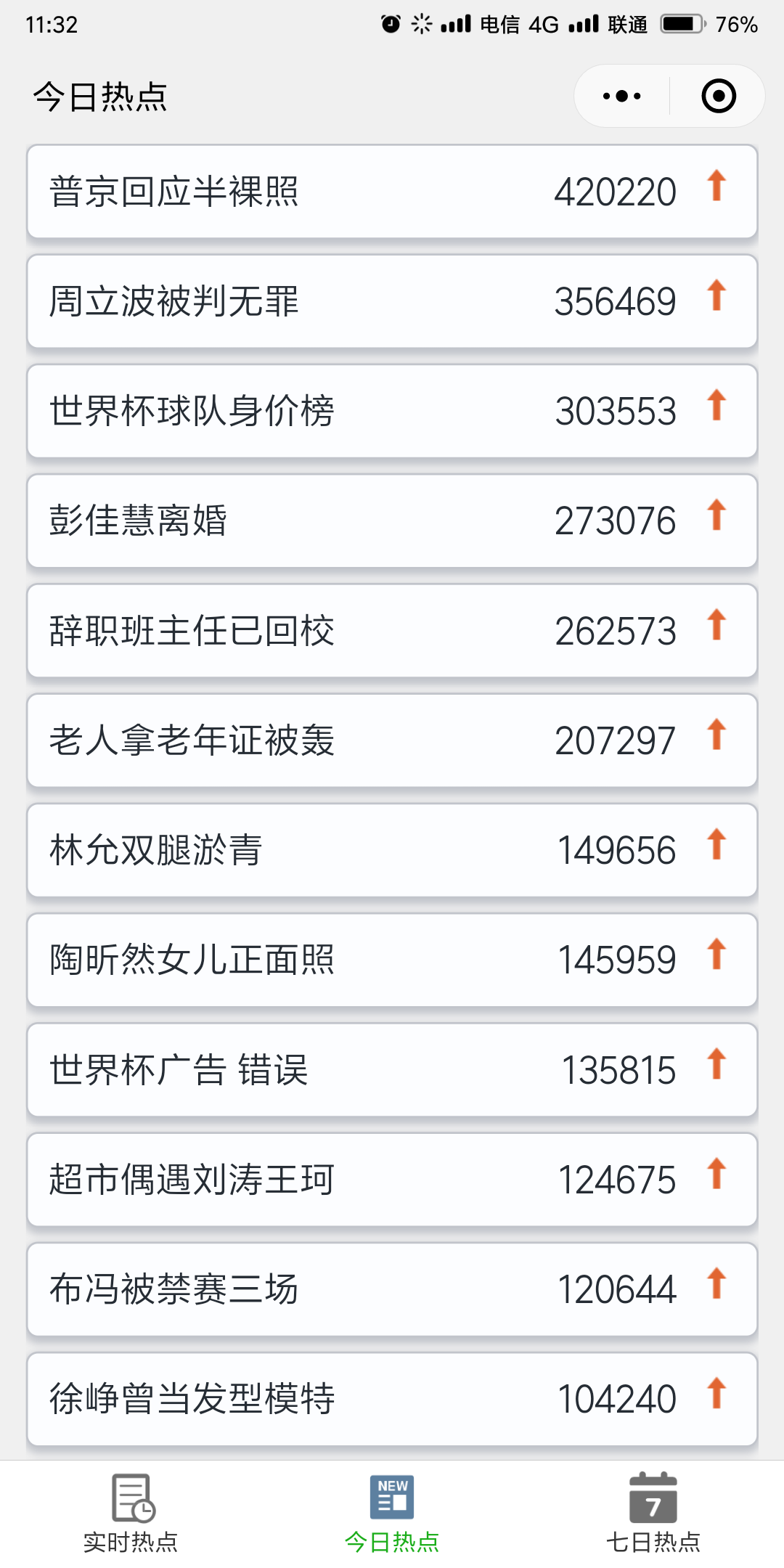View the 布冯被禁赛三场 entry

[392, 1289]
